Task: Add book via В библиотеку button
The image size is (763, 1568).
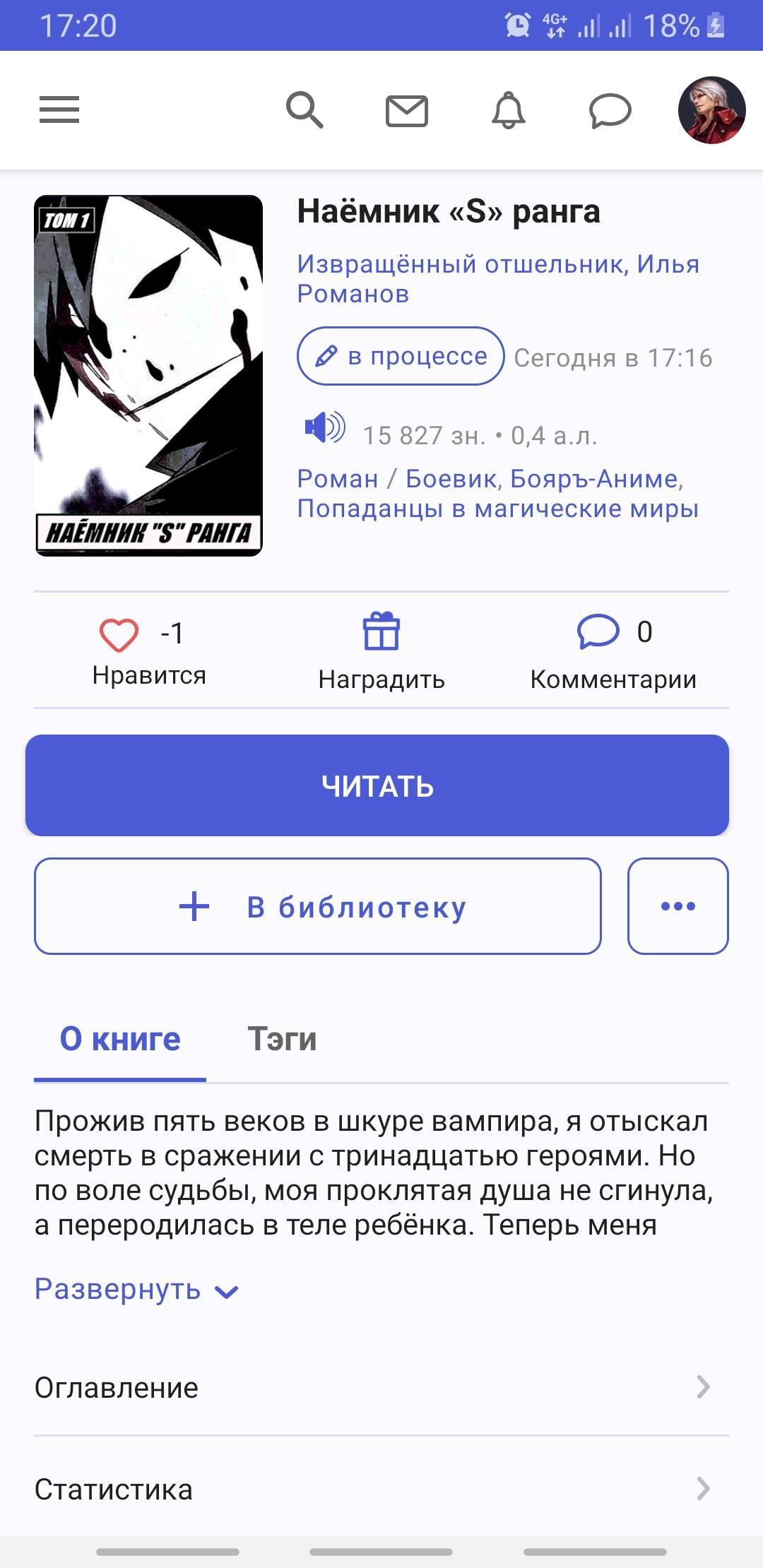Action: coord(318,906)
